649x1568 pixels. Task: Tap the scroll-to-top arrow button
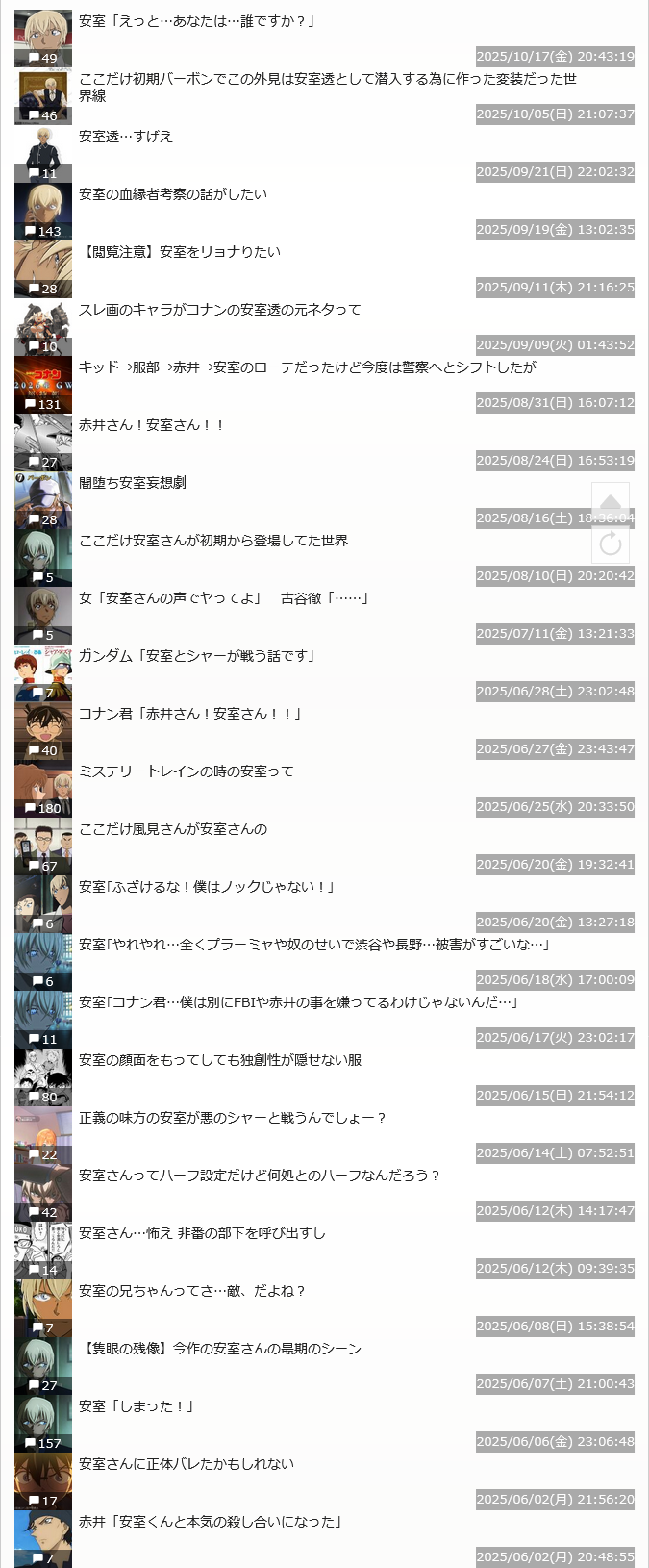611,503
